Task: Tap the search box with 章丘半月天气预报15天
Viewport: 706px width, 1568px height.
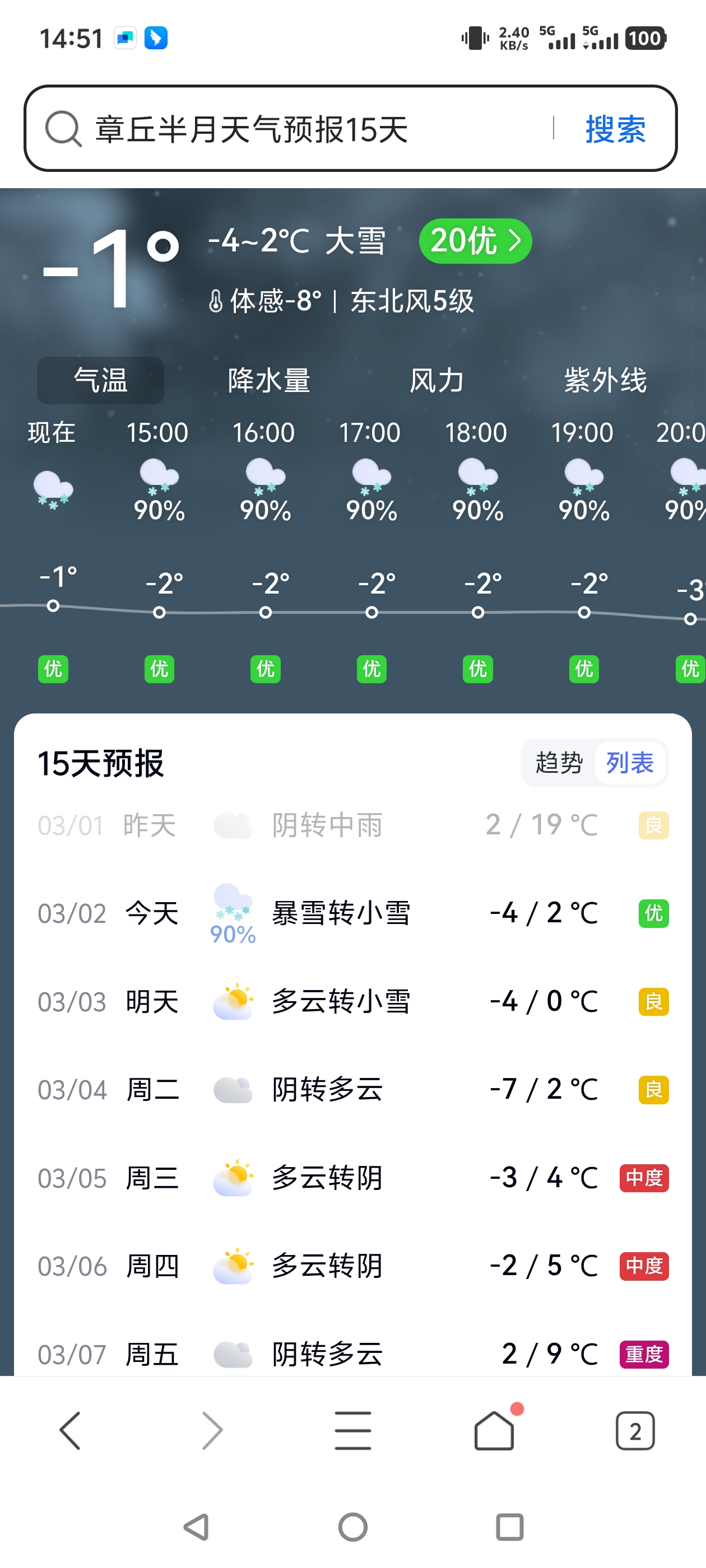Action: point(292,128)
